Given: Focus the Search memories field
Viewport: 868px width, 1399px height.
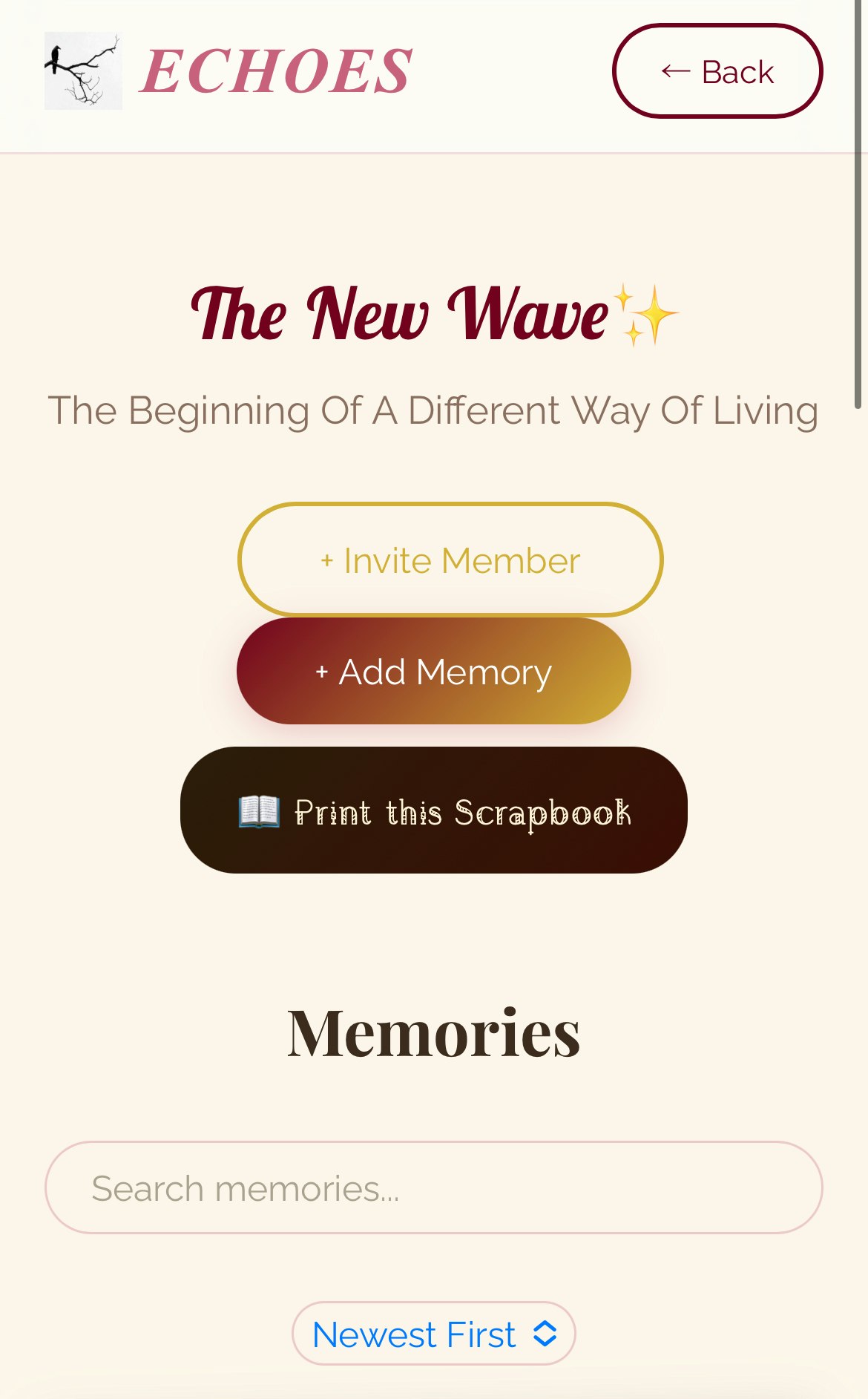Looking at the screenshot, I should click(x=434, y=1187).
